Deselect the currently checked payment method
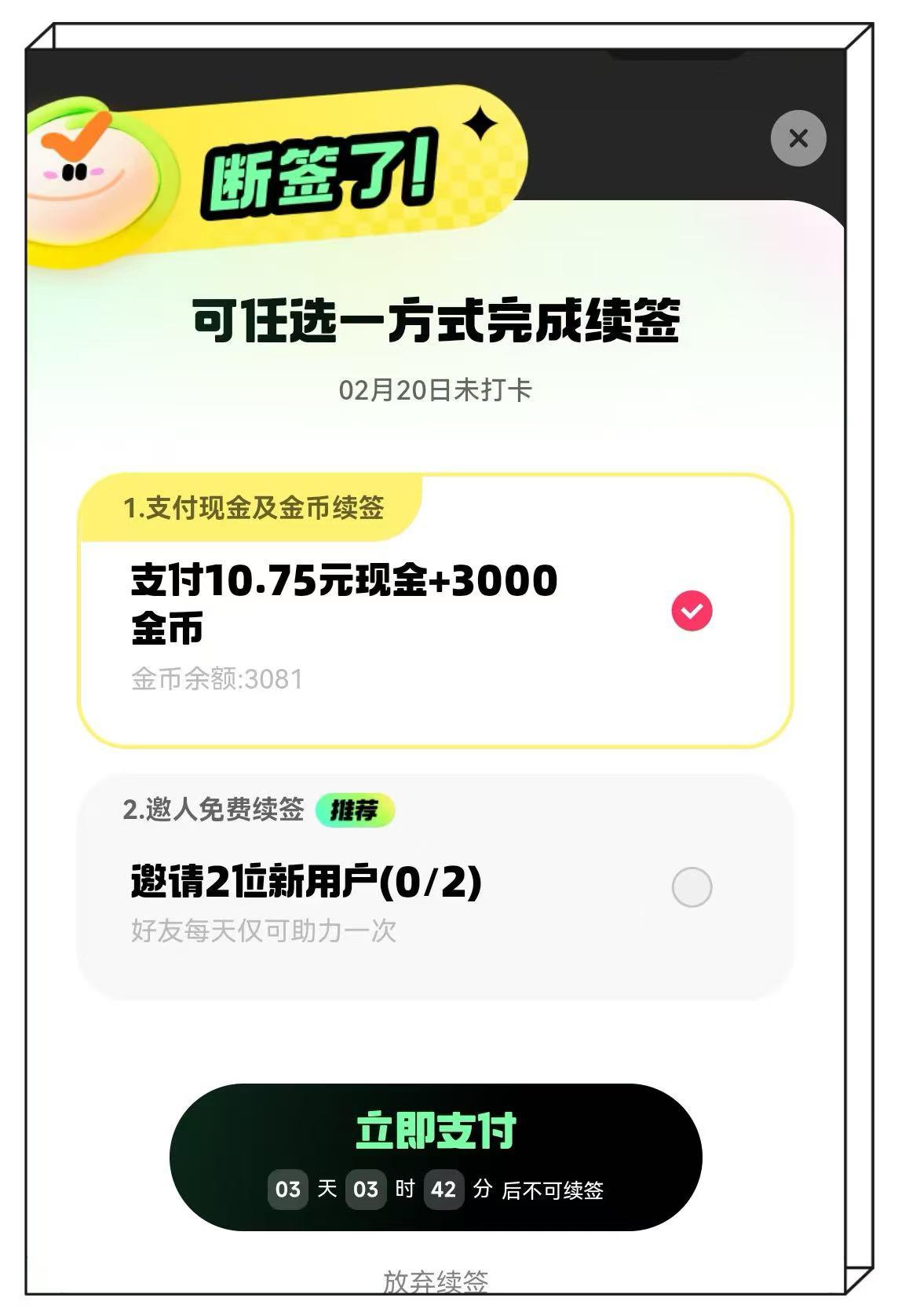The image size is (898, 1316). (692, 609)
